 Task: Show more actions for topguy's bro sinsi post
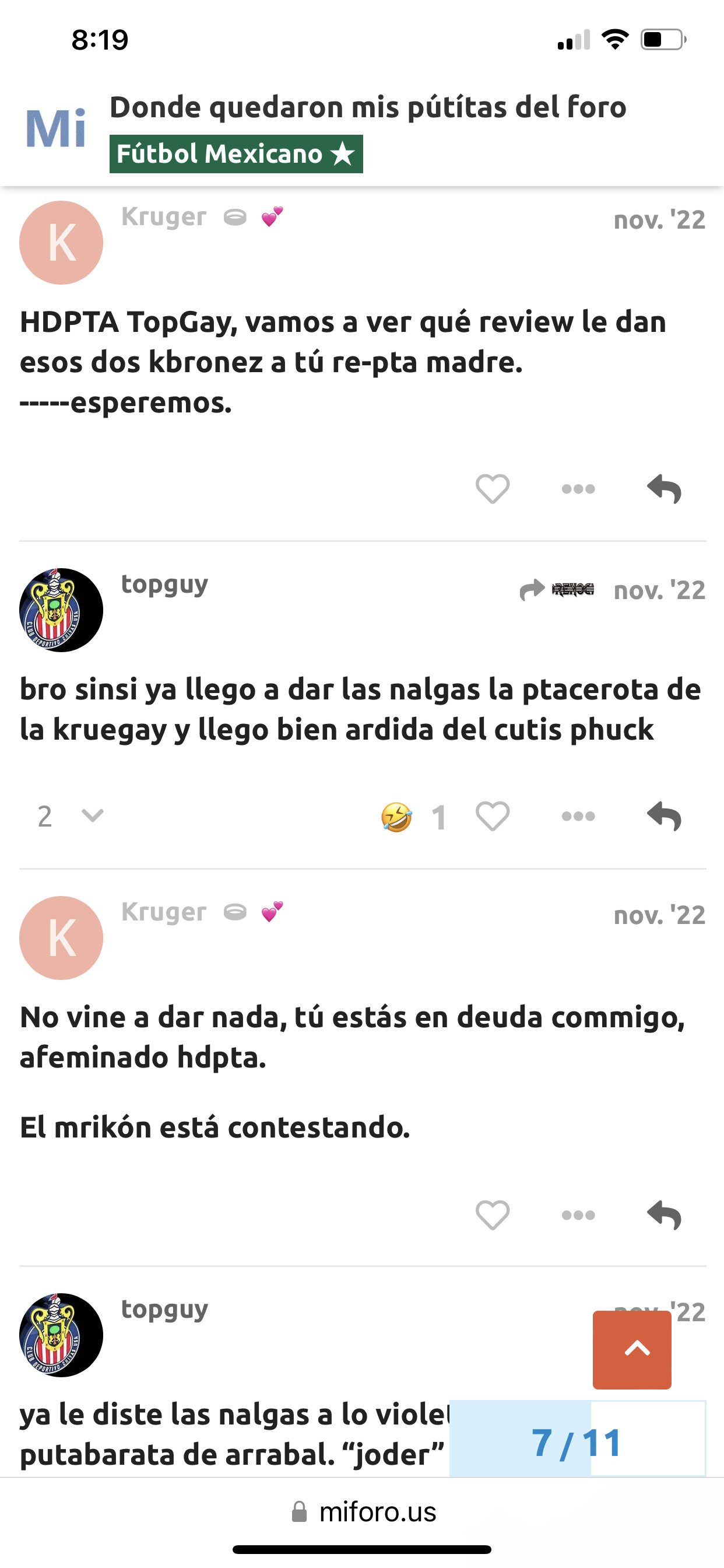tap(578, 816)
